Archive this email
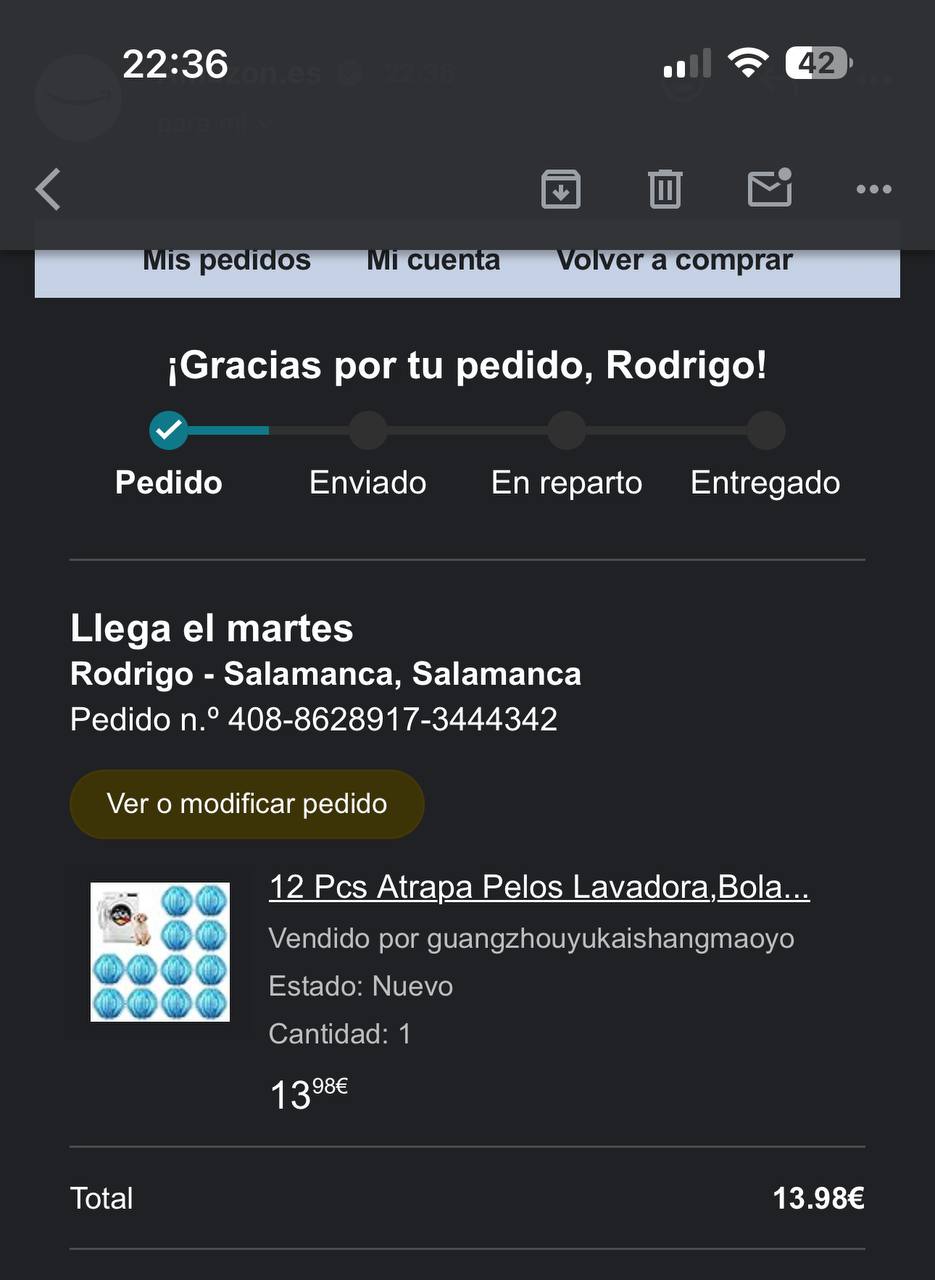 (x=561, y=189)
